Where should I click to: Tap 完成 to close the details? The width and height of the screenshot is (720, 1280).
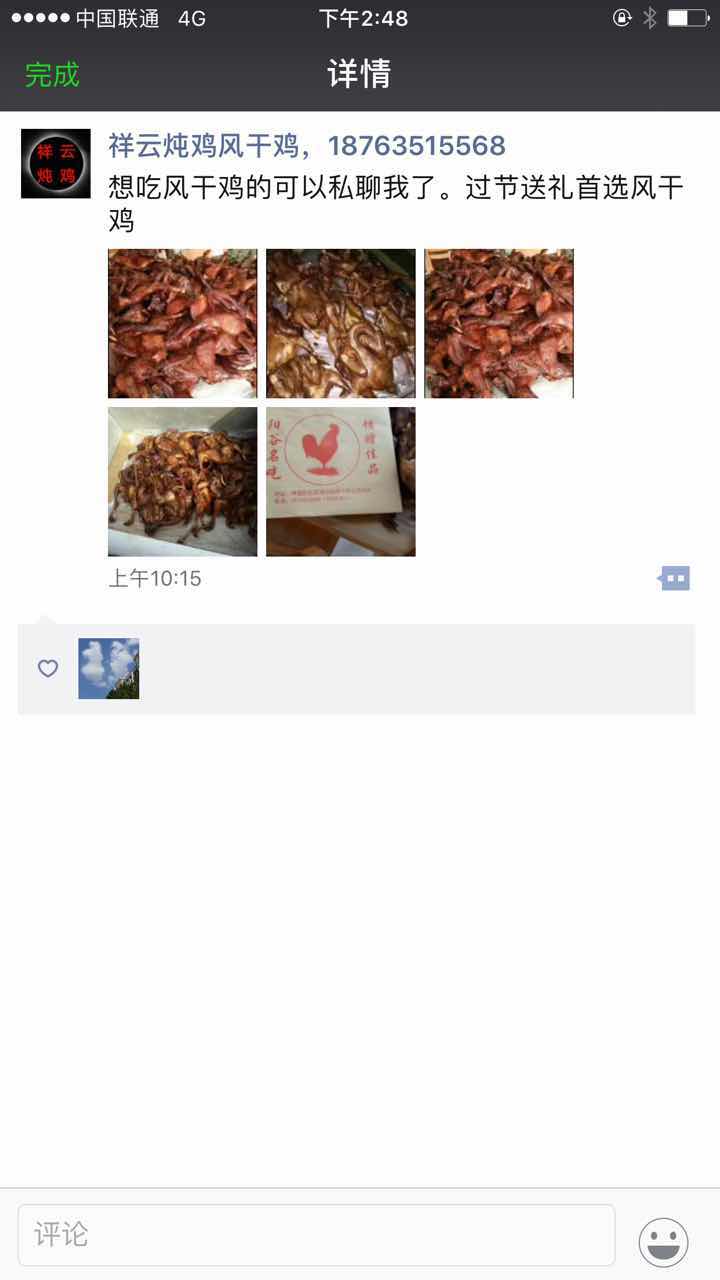tap(52, 75)
